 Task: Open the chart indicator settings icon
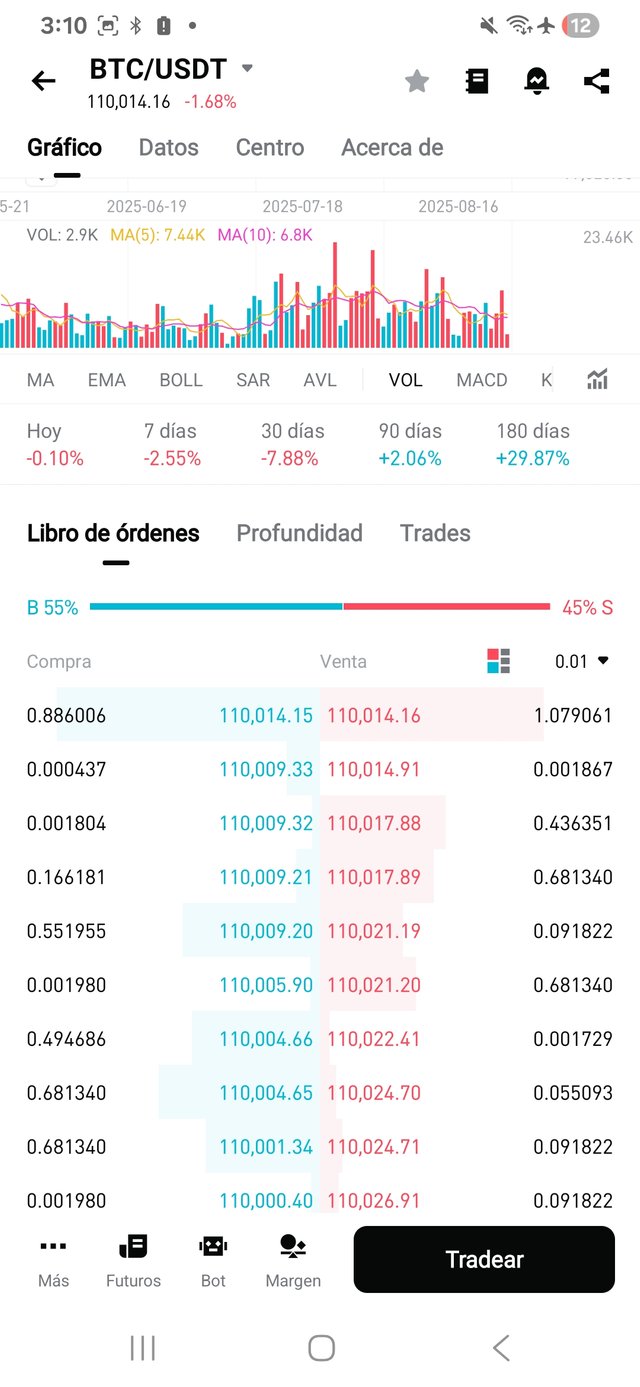pyautogui.click(x=598, y=379)
